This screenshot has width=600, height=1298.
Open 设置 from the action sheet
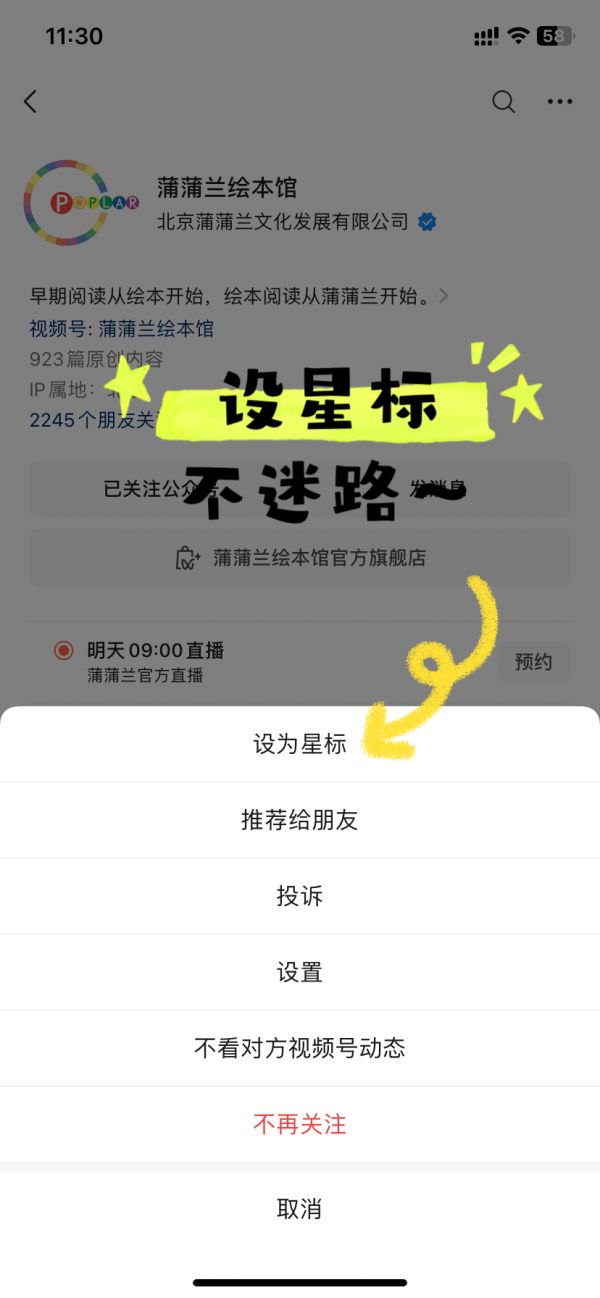[300, 973]
